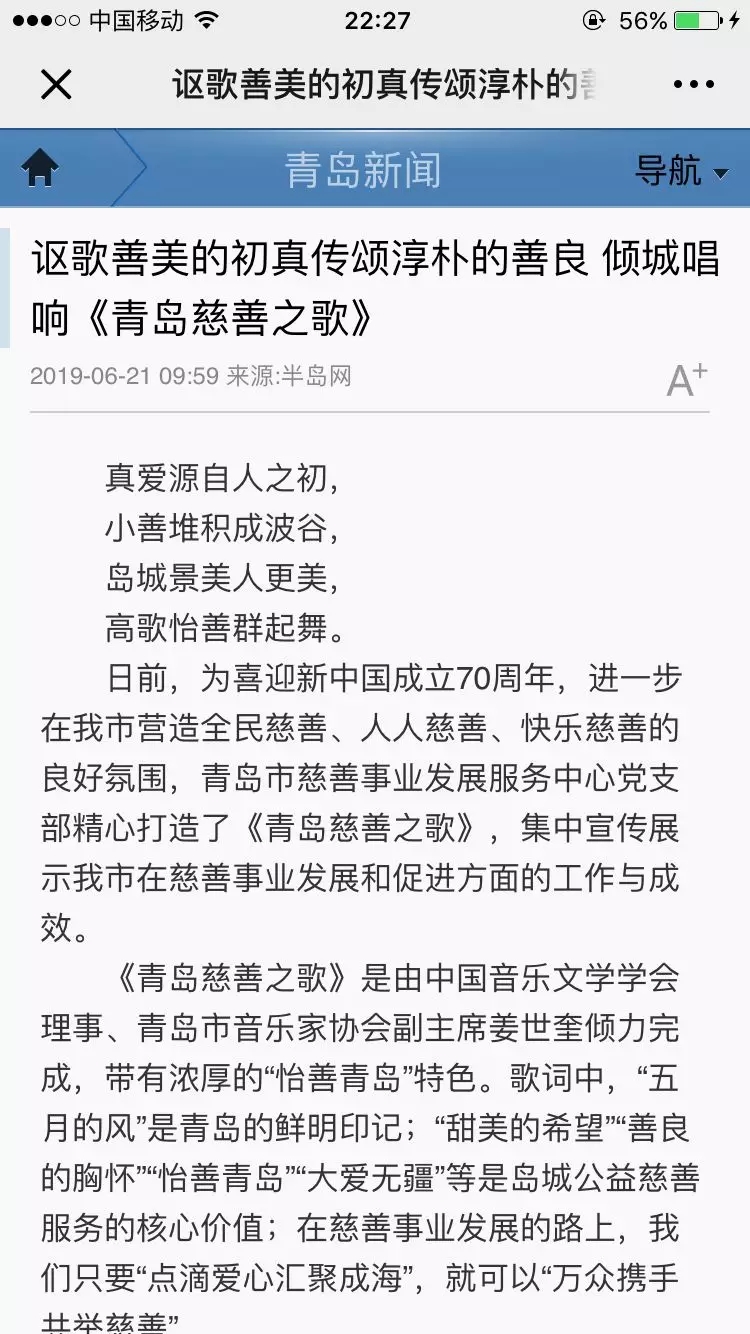Open the three-dot overflow menu

694,85
